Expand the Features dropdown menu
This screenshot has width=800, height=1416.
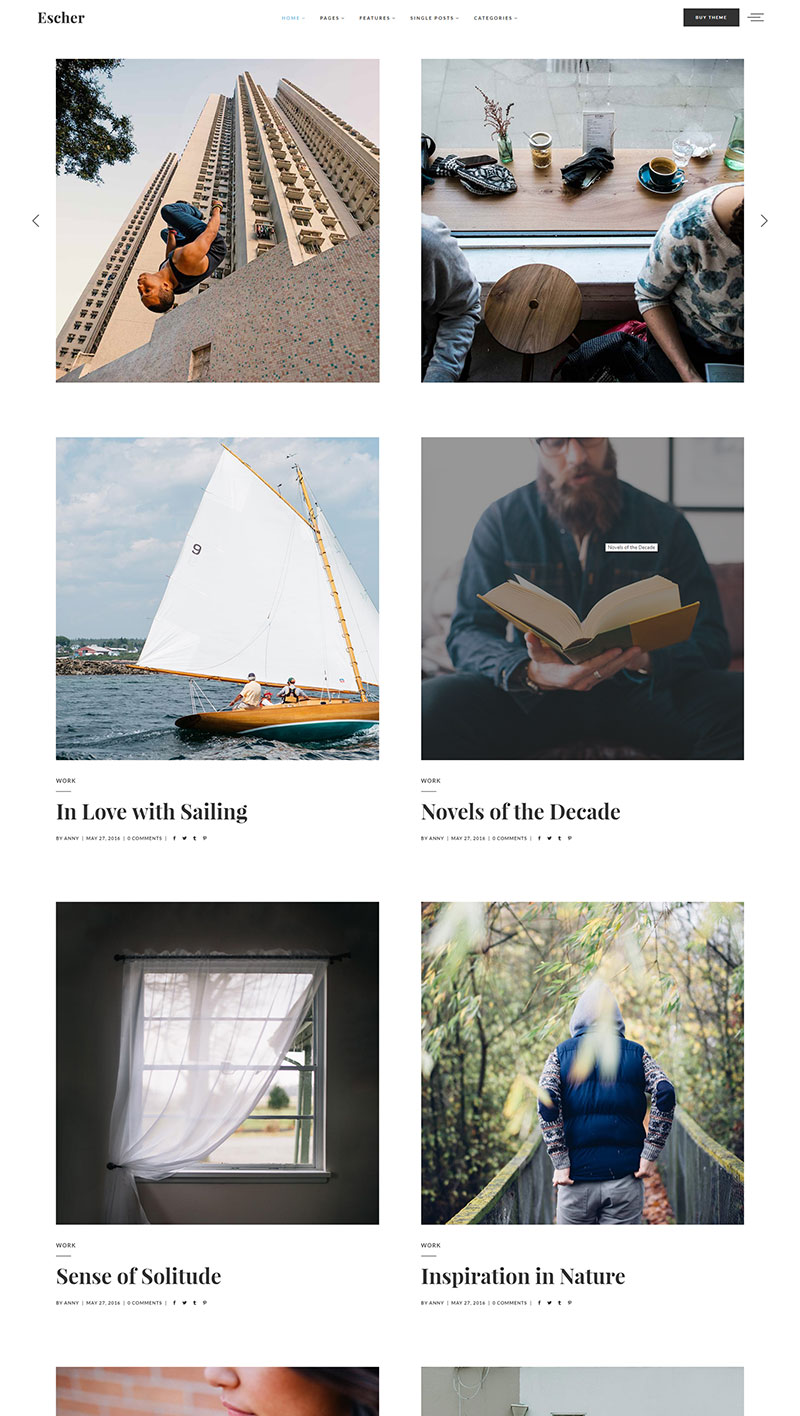376,18
